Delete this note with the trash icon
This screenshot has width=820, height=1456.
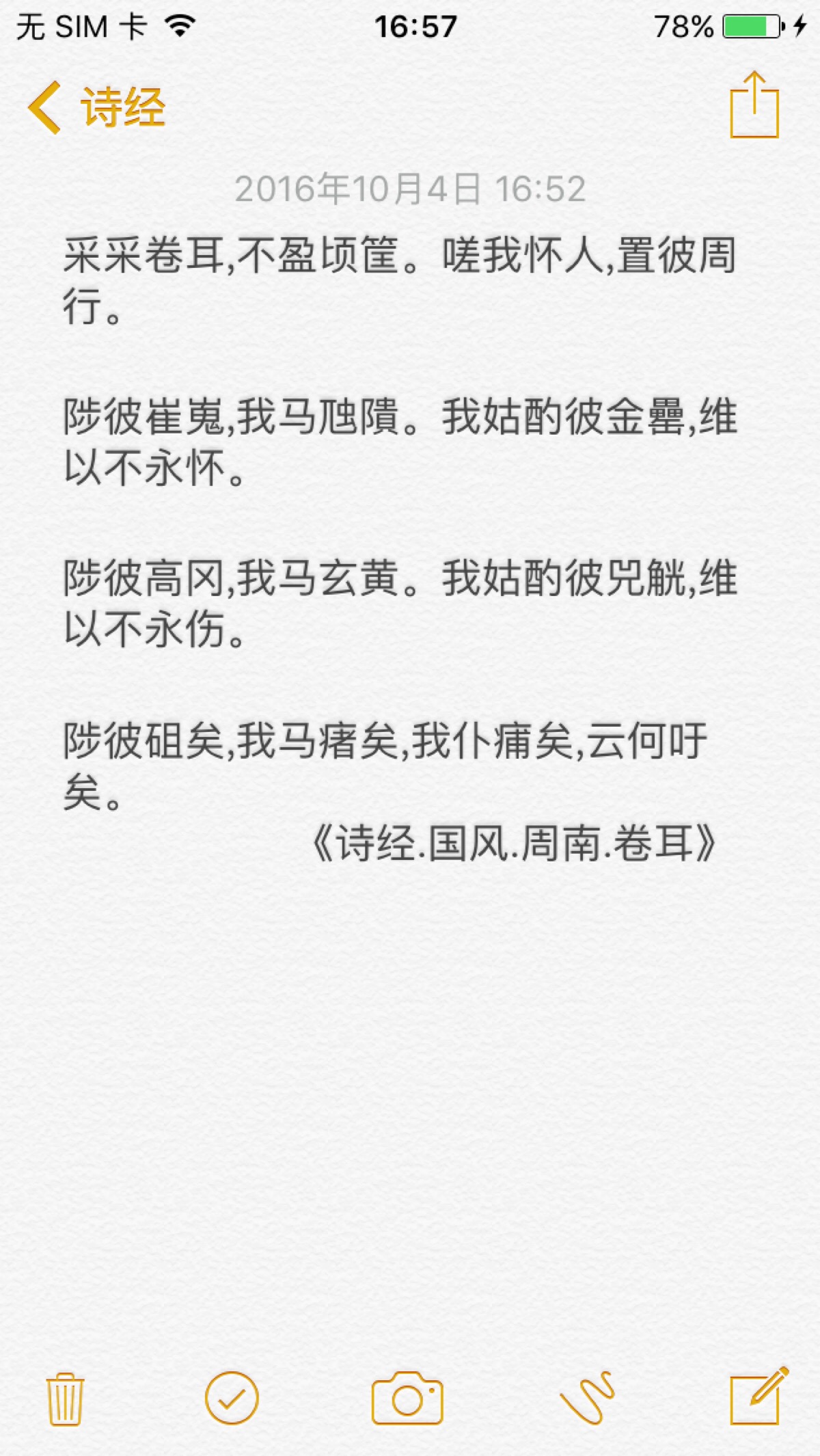click(x=65, y=1398)
